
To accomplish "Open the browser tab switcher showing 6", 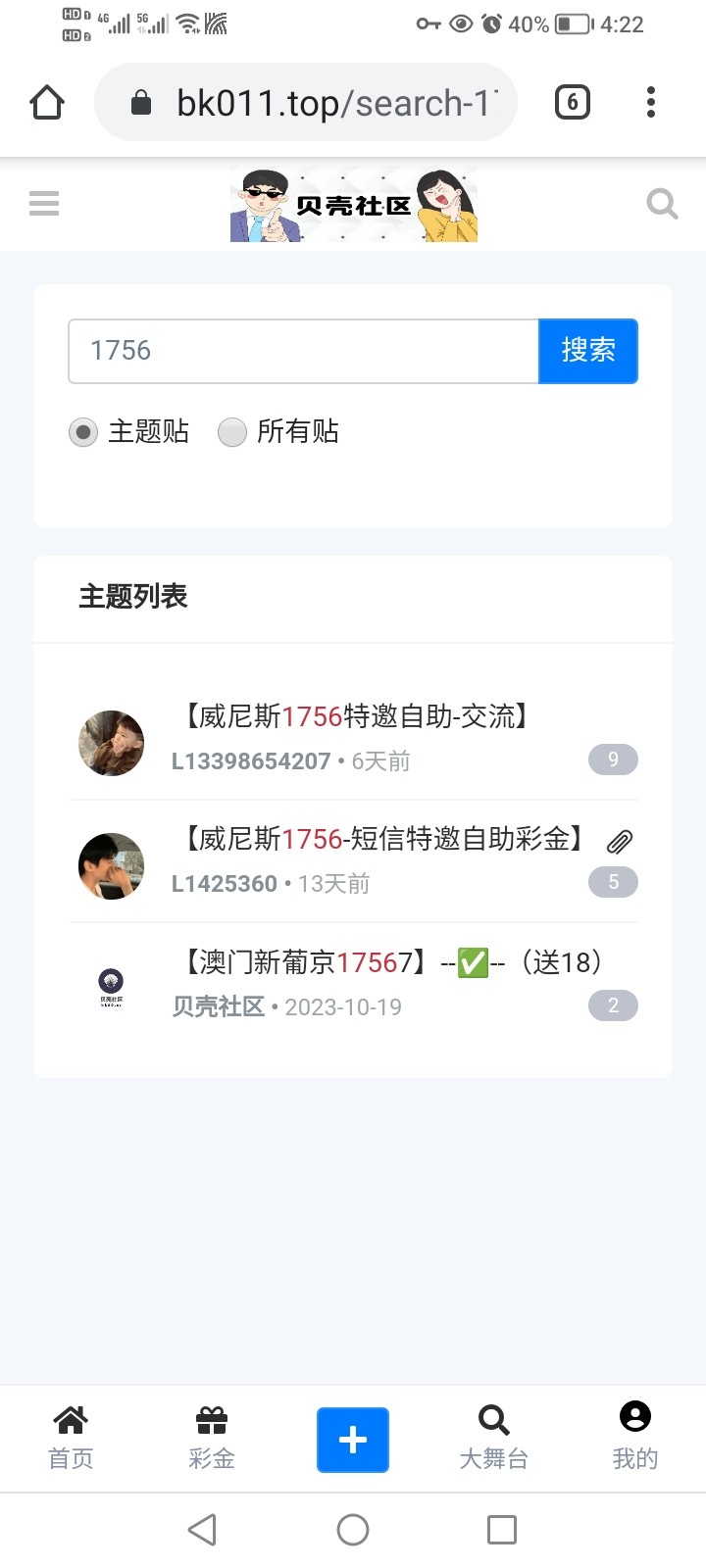I will pyautogui.click(x=573, y=102).
